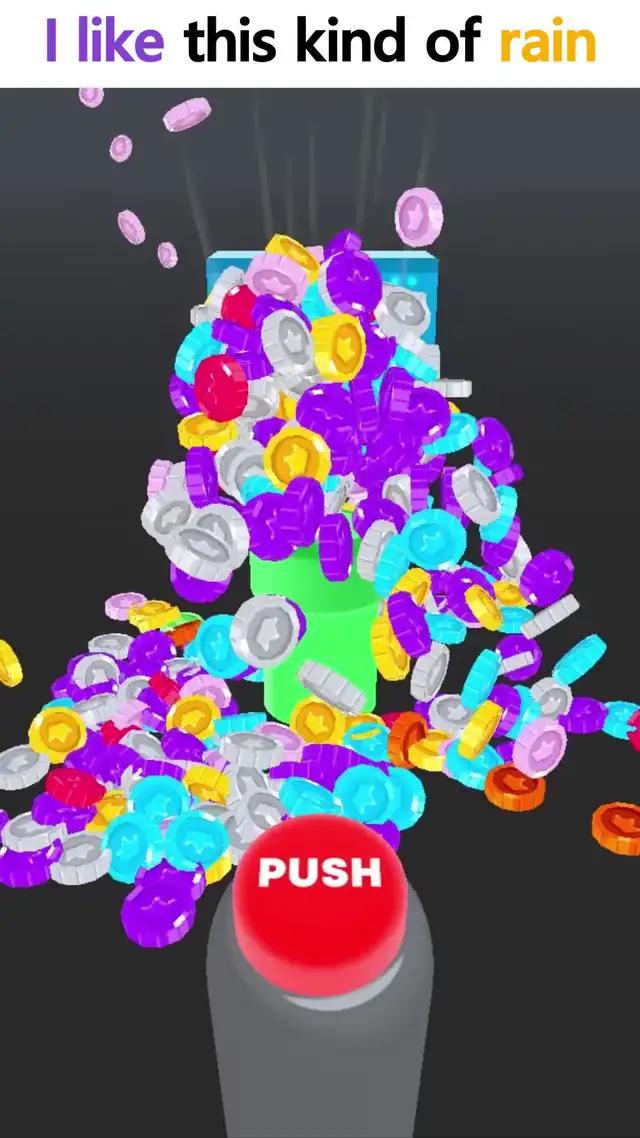
Task: Tap the red PUSH button
Action: pyautogui.click(x=320, y=882)
